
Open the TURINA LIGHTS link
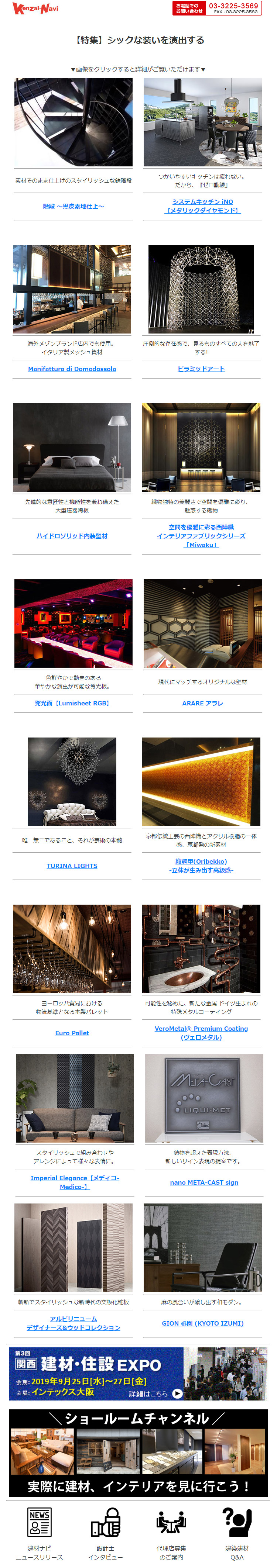[x=72, y=866]
